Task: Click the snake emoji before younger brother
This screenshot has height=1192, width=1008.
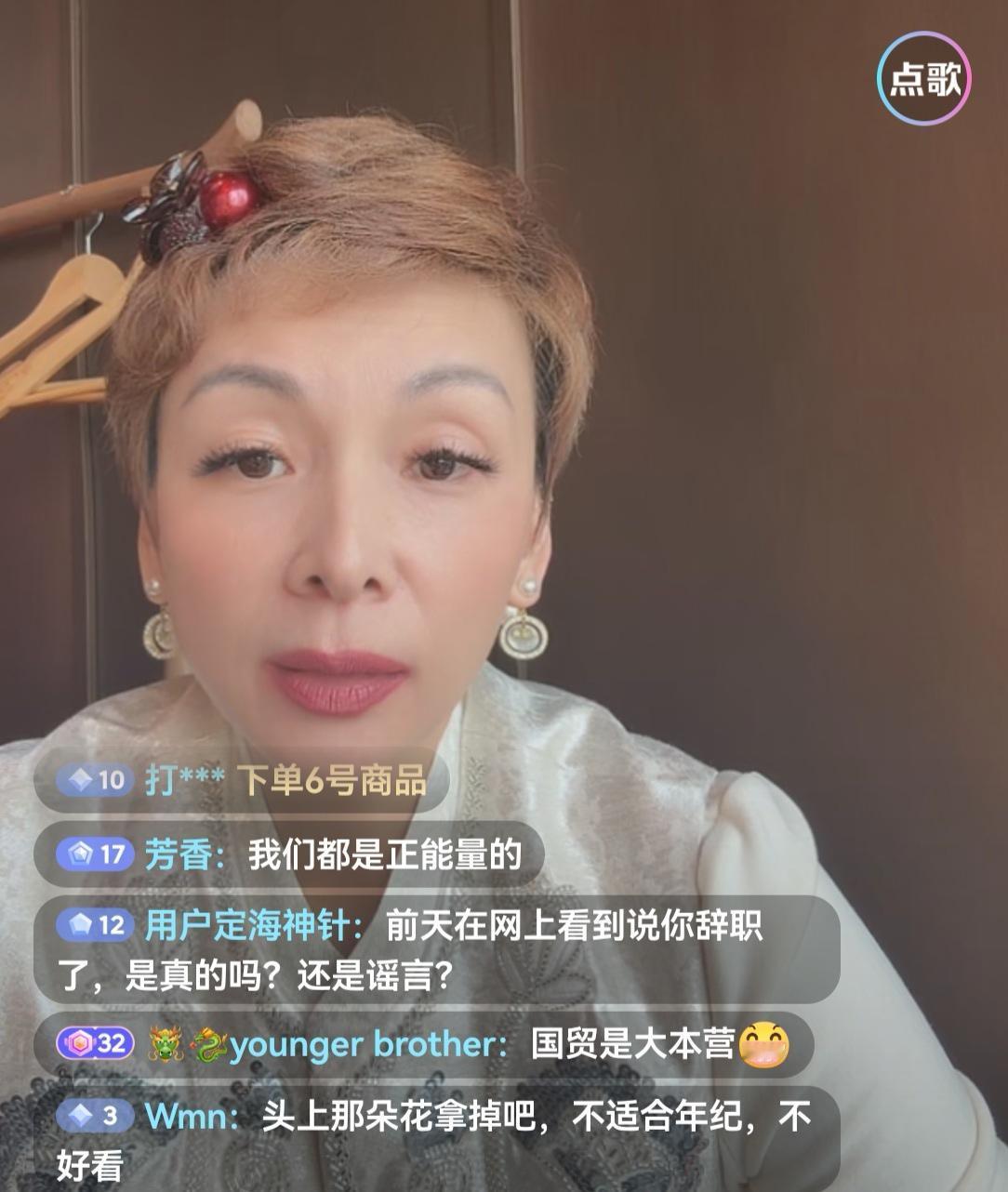Action: point(209,1046)
